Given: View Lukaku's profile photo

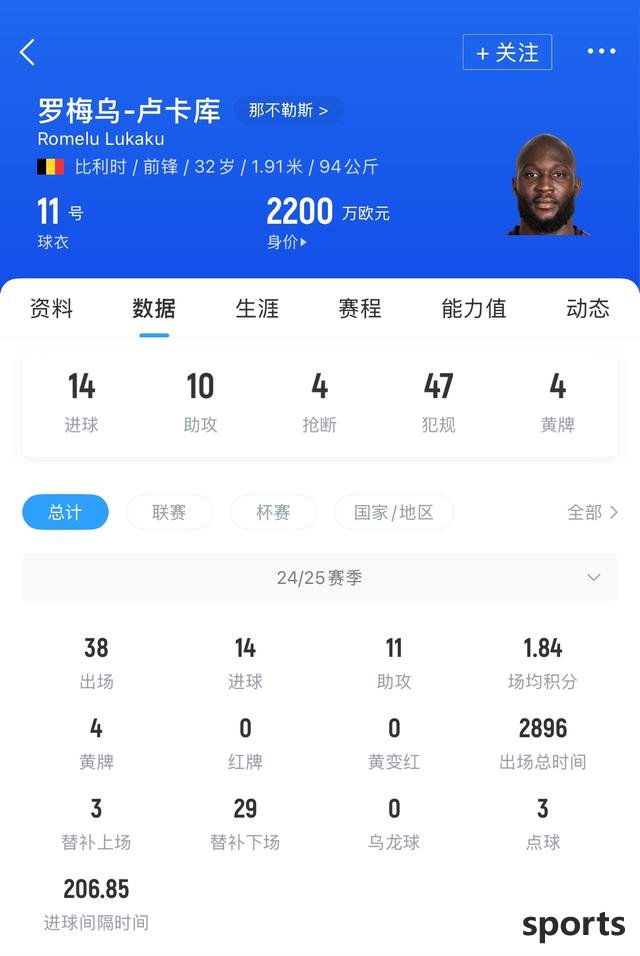Looking at the screenshot, I should click(546, 185).
